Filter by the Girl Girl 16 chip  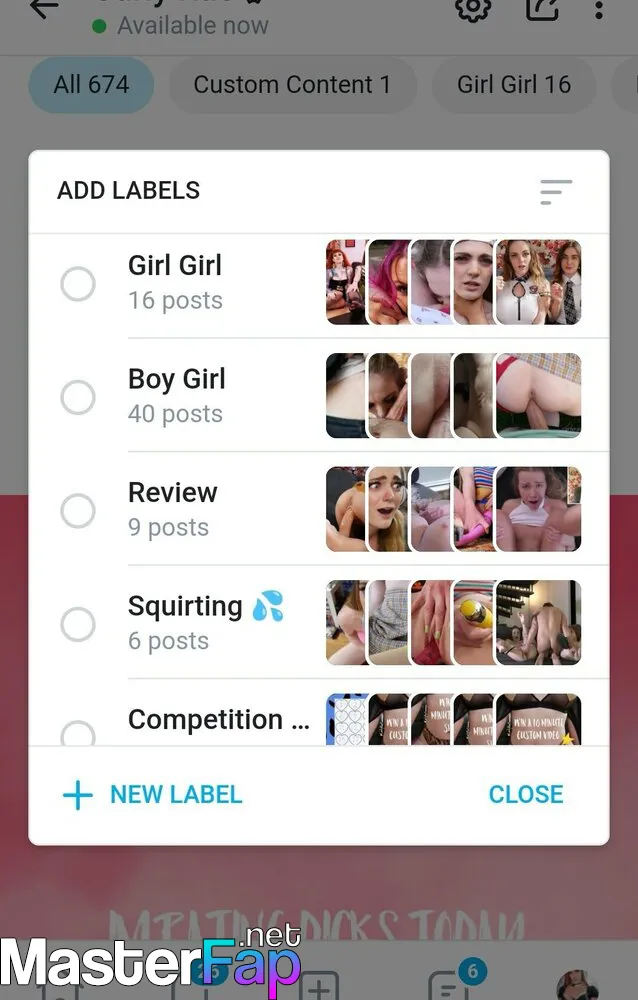click(514, 85)
